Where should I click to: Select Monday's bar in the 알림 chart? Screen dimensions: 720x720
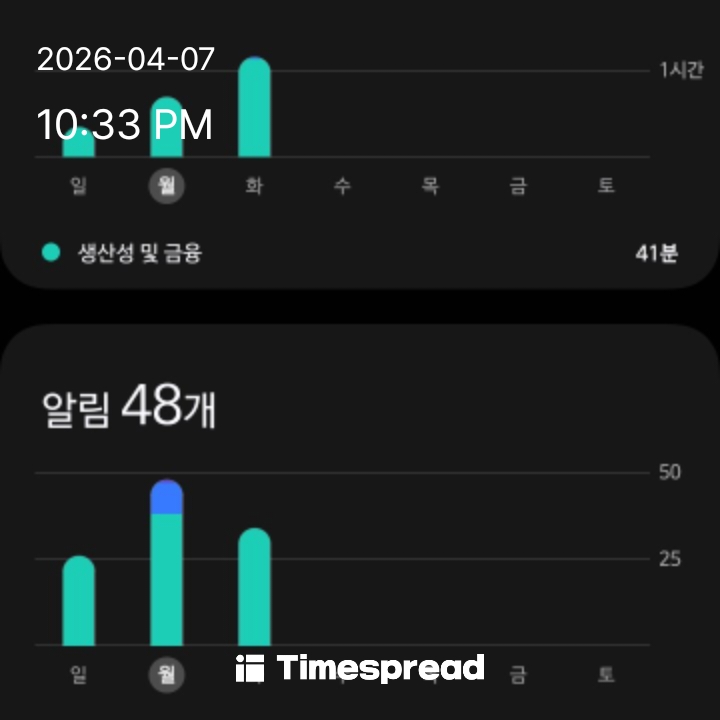166,565
